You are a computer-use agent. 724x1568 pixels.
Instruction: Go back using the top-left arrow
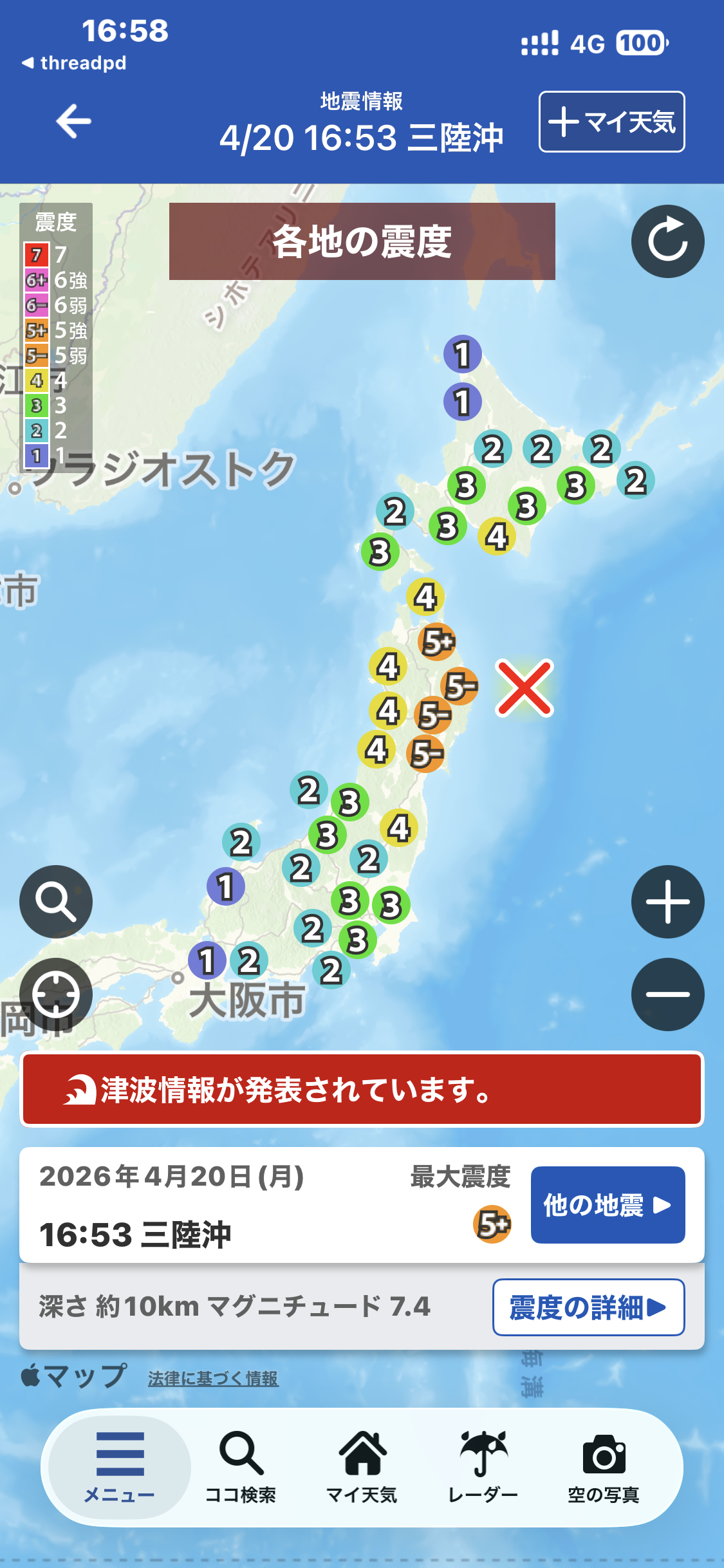[73, 121]
